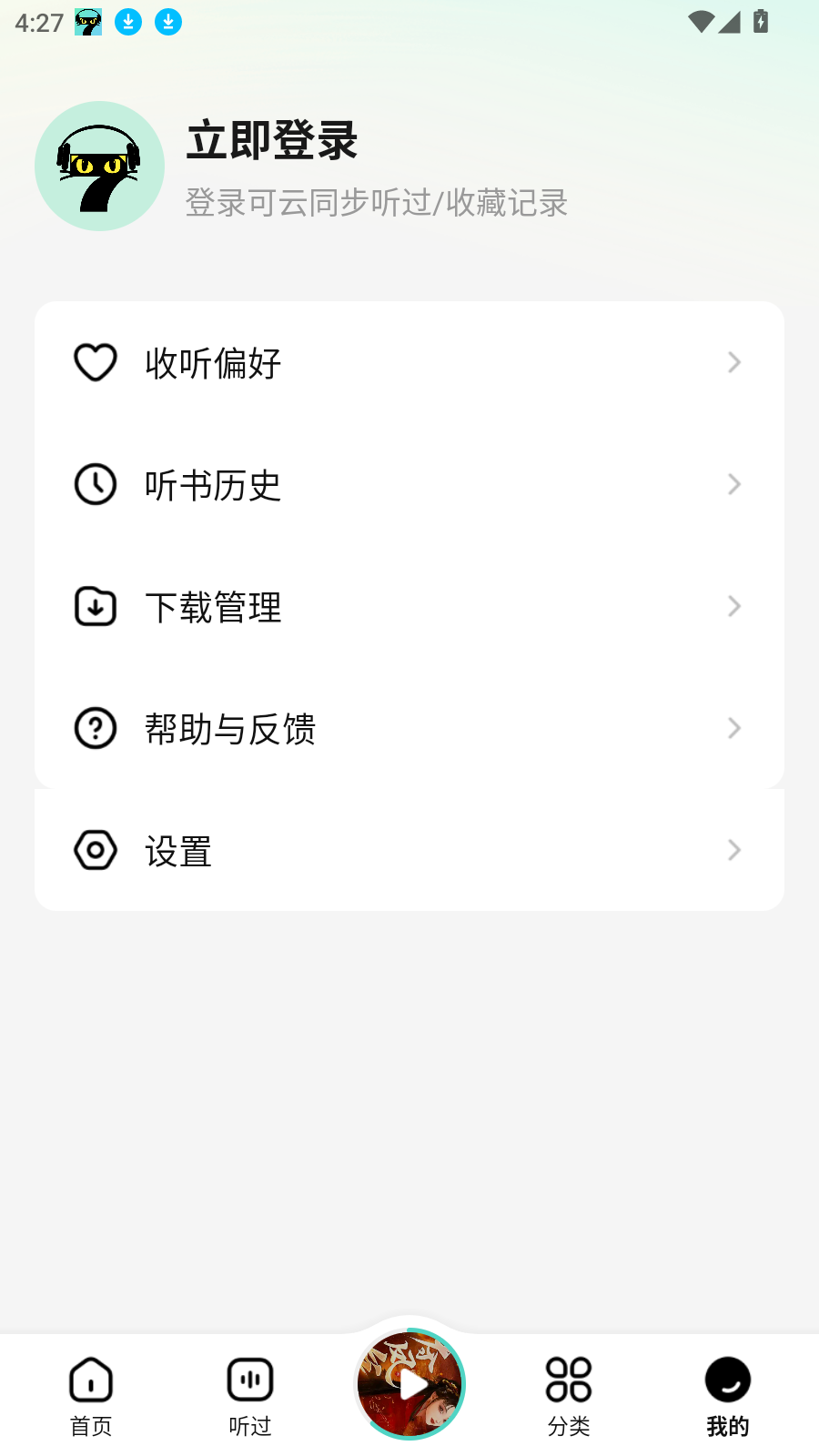This screenshot has width=819, height=1456.
Task: Click the clock icon beside 听书历史
Action: click(x=95, y=485)
